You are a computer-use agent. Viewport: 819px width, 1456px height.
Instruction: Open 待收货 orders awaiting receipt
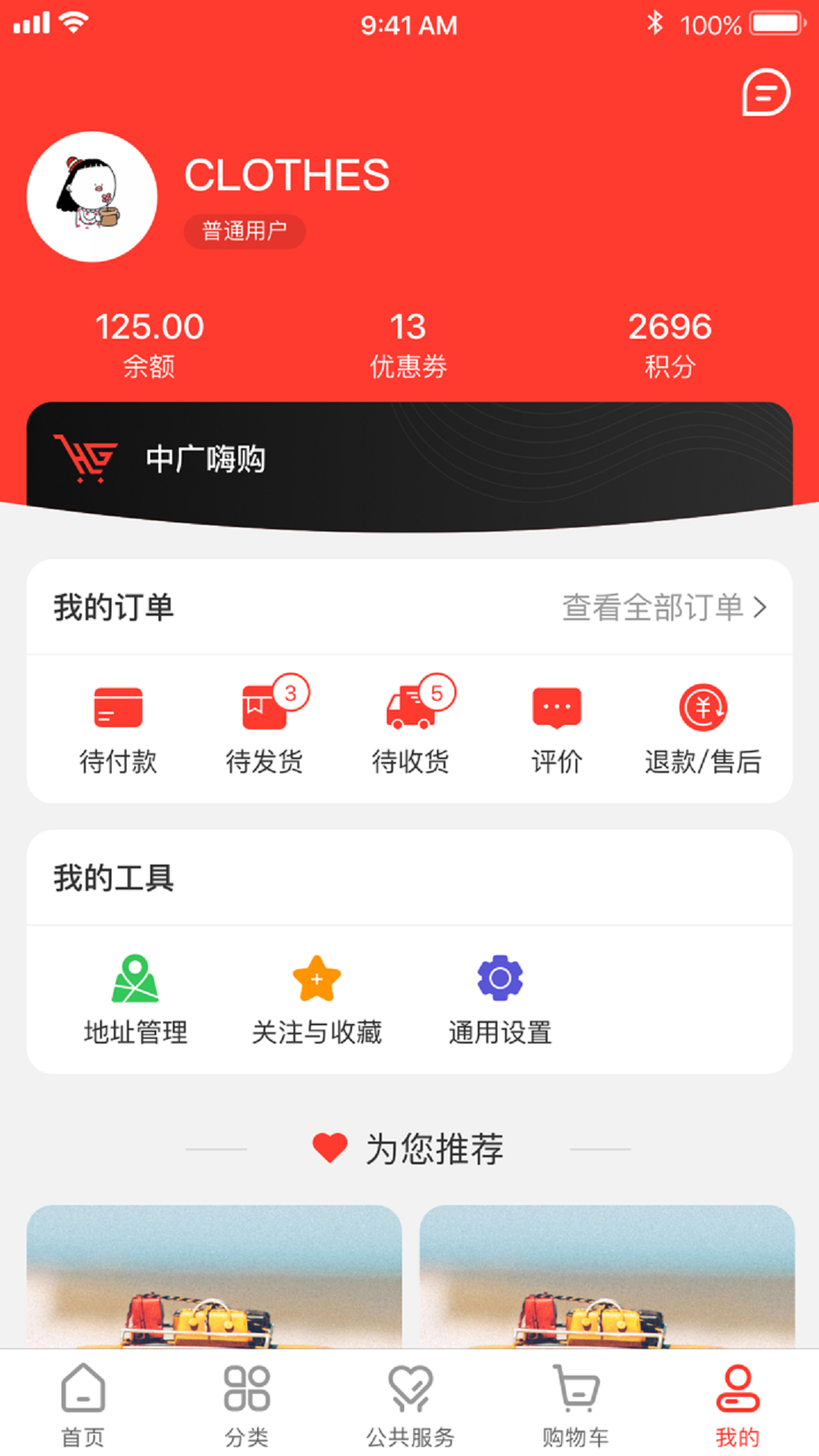coord(410,728)
